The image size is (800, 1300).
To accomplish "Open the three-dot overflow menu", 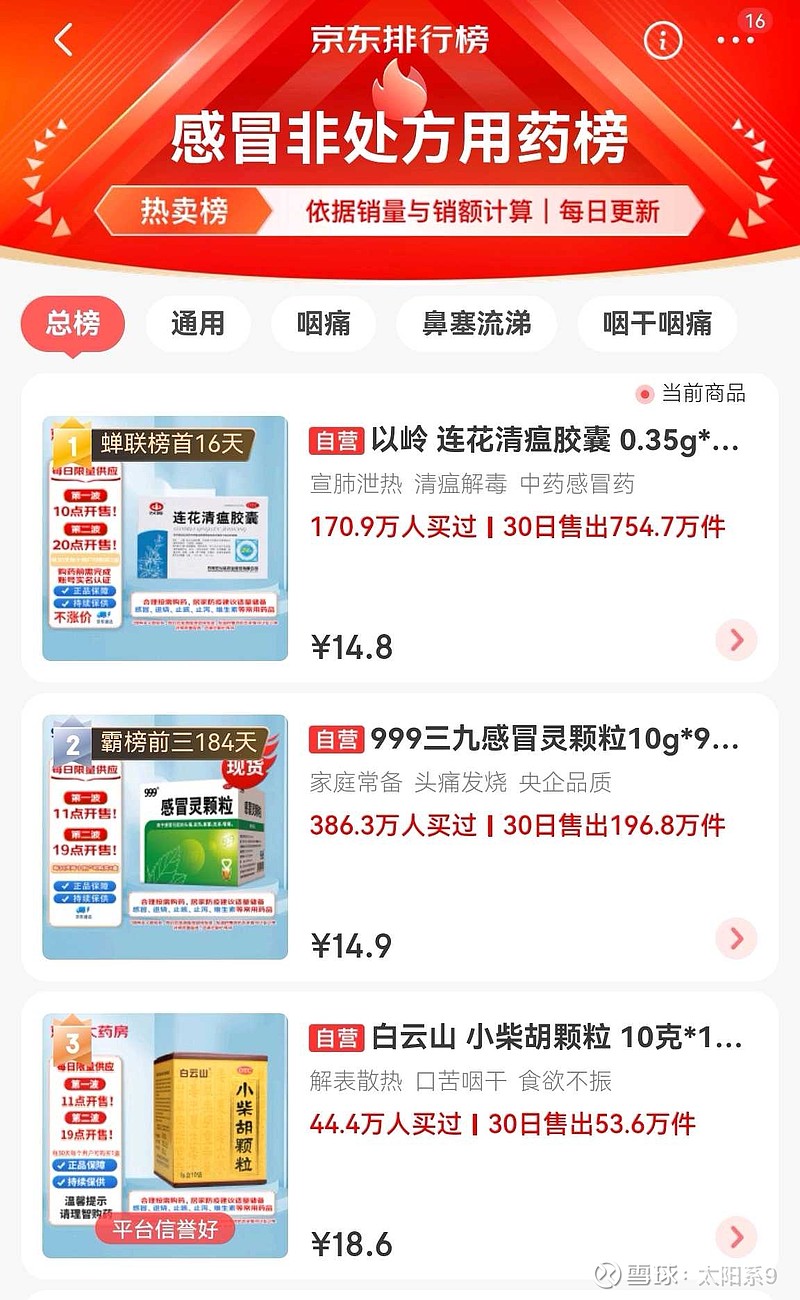I will pyautogui.click(x=735, y=40).
